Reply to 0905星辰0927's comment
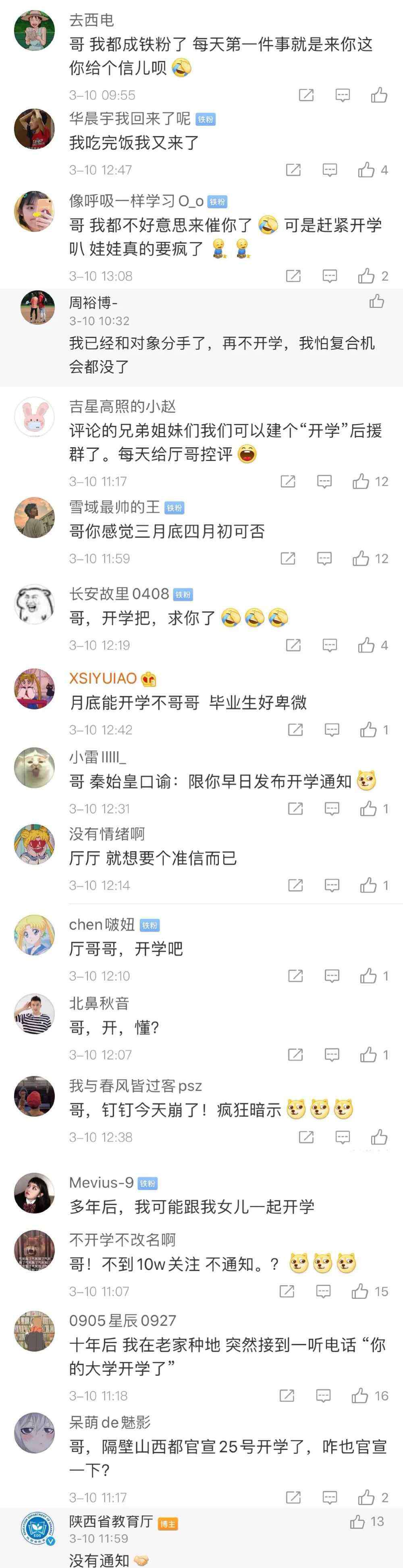403x1568 pixels. click(x=323, y=1396)
